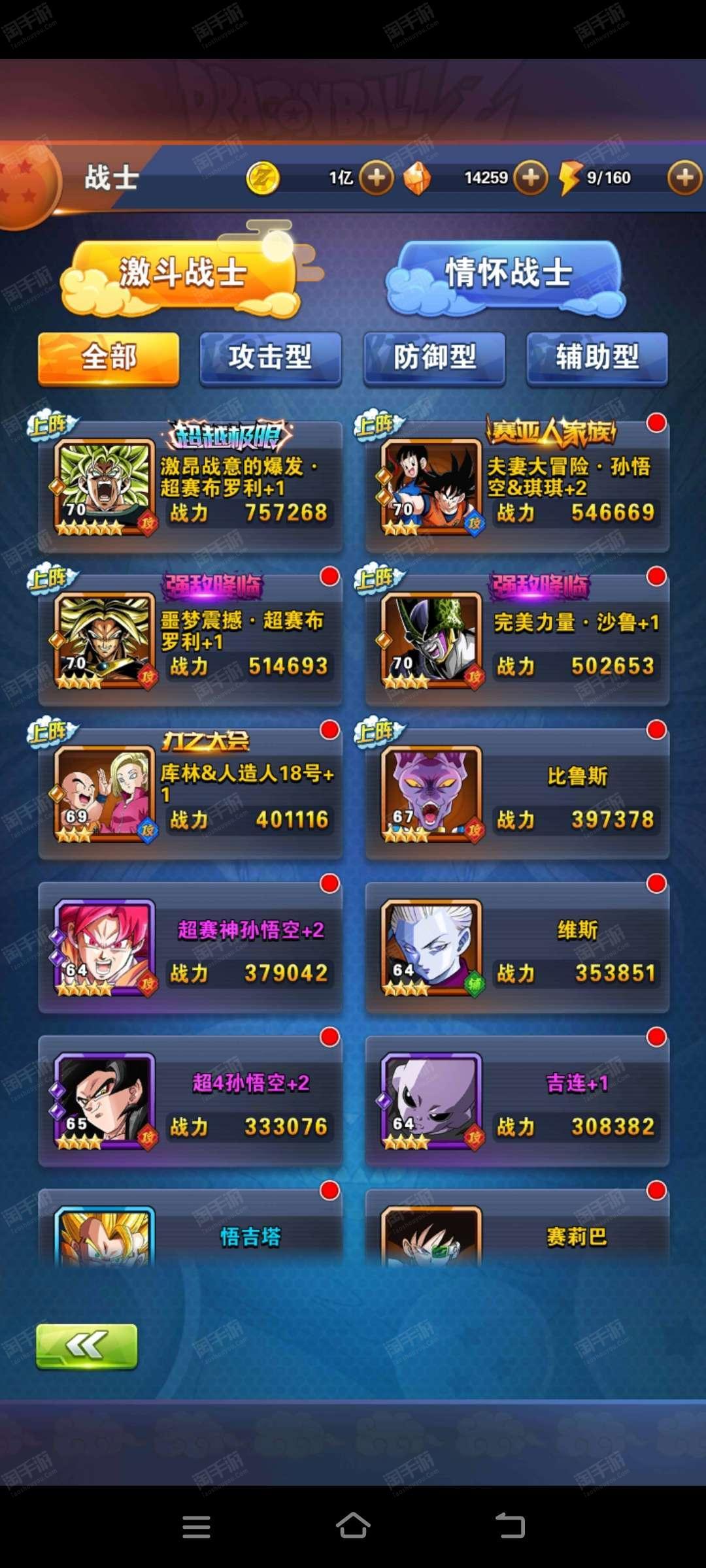Filter warriors by 辅助型
The width and height of the screenshot is (706, 1568).
pyautogui.click(x=597, y=357)
